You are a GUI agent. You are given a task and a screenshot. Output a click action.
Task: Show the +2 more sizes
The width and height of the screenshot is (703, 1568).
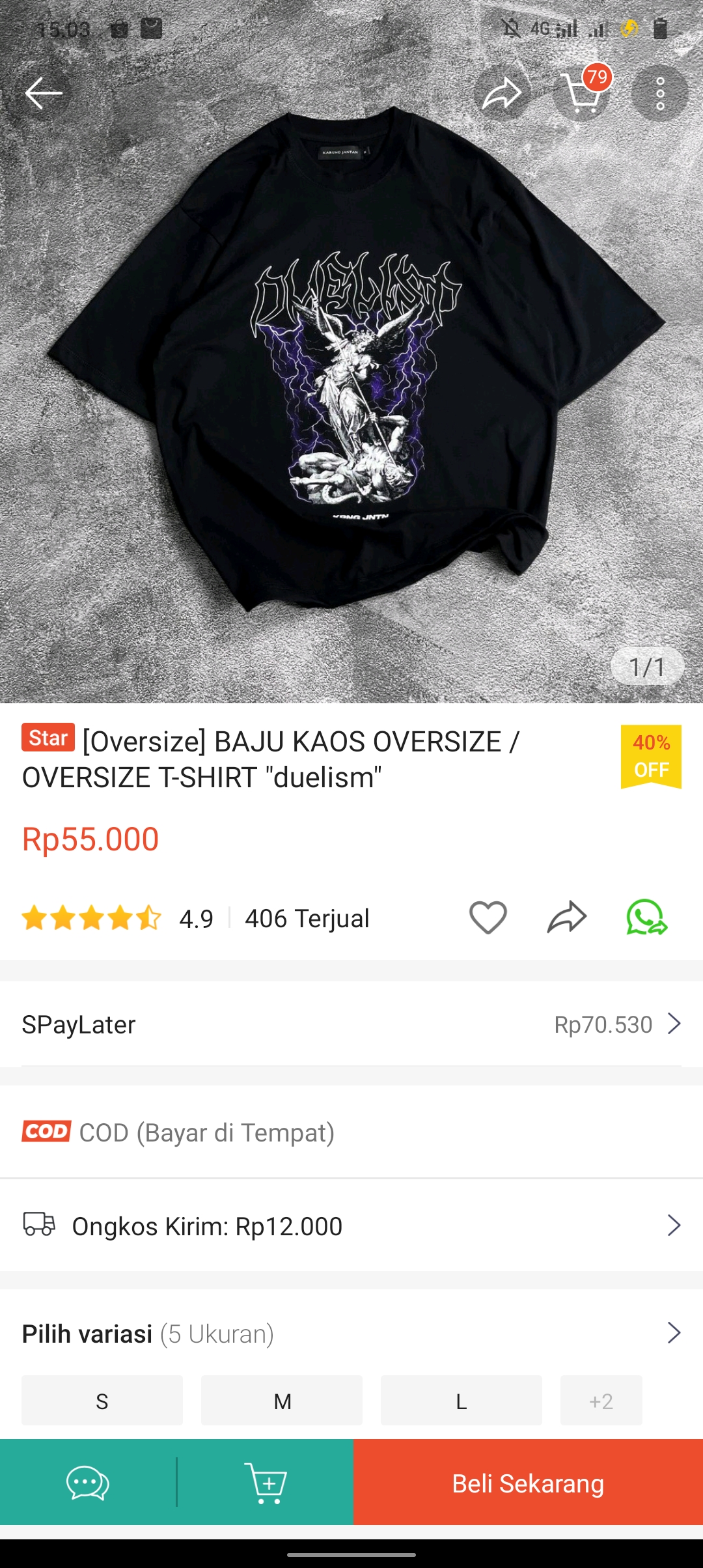tap(601, 1401)
